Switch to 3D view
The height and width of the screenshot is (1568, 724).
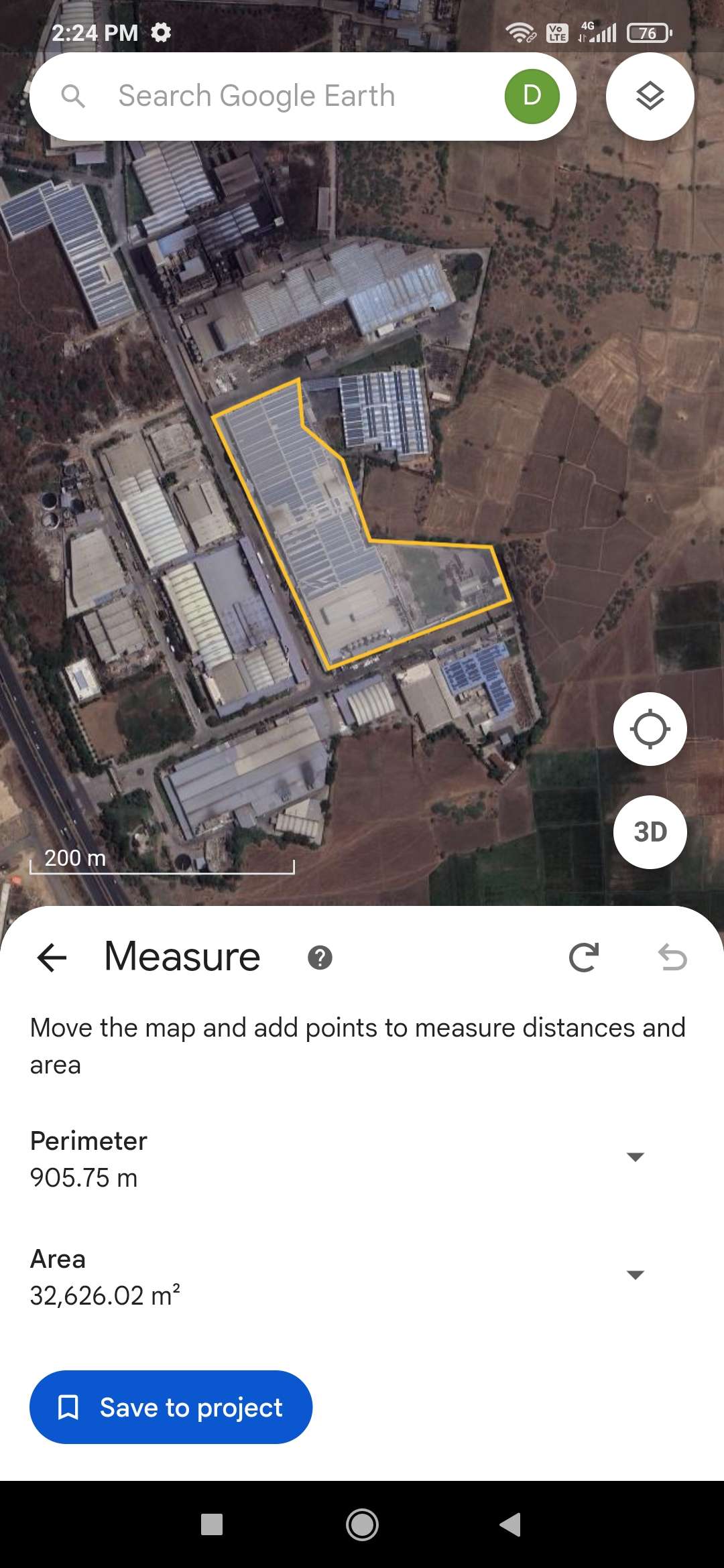[650, 832]
